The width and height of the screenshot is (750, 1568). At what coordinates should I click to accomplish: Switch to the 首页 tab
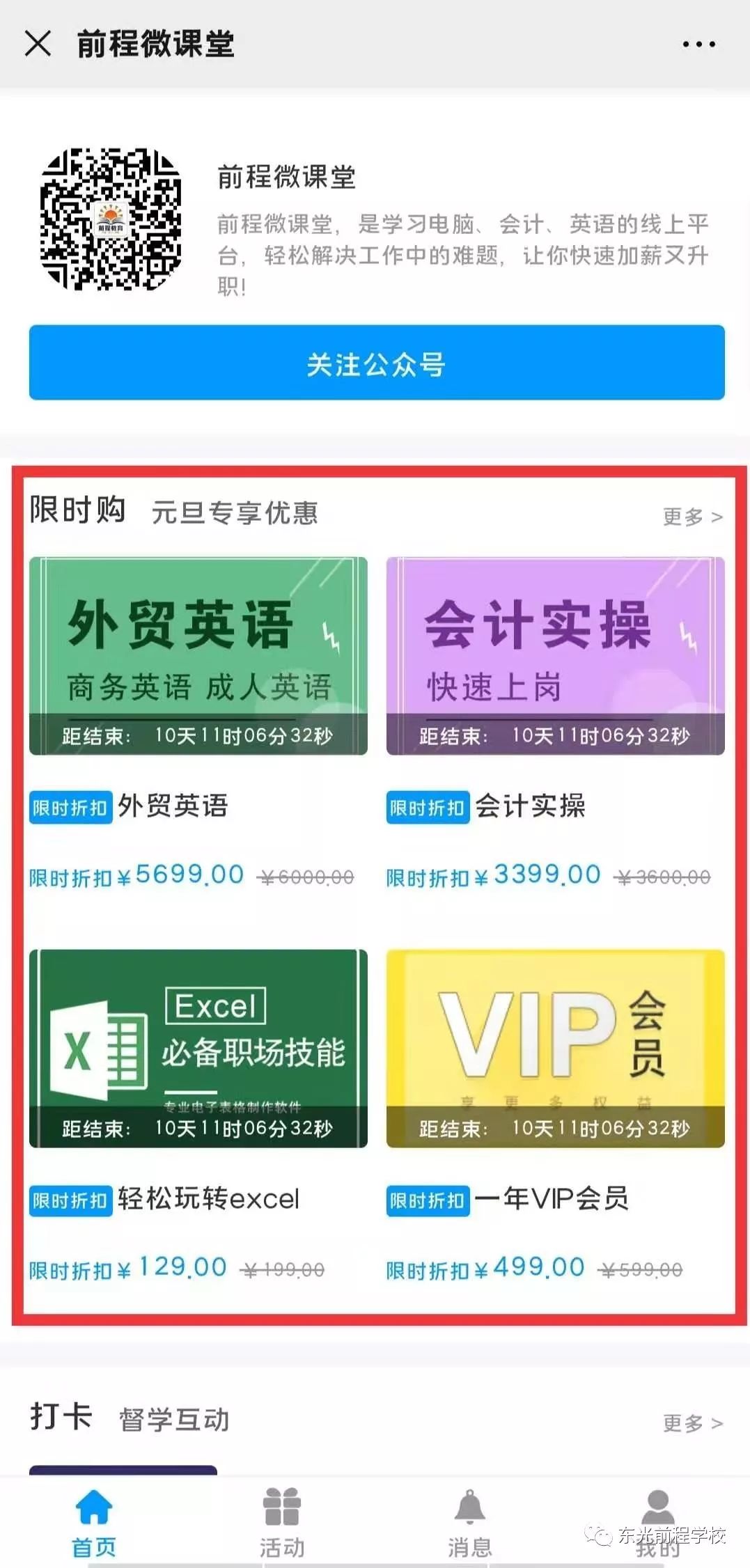pos(94,1523)
